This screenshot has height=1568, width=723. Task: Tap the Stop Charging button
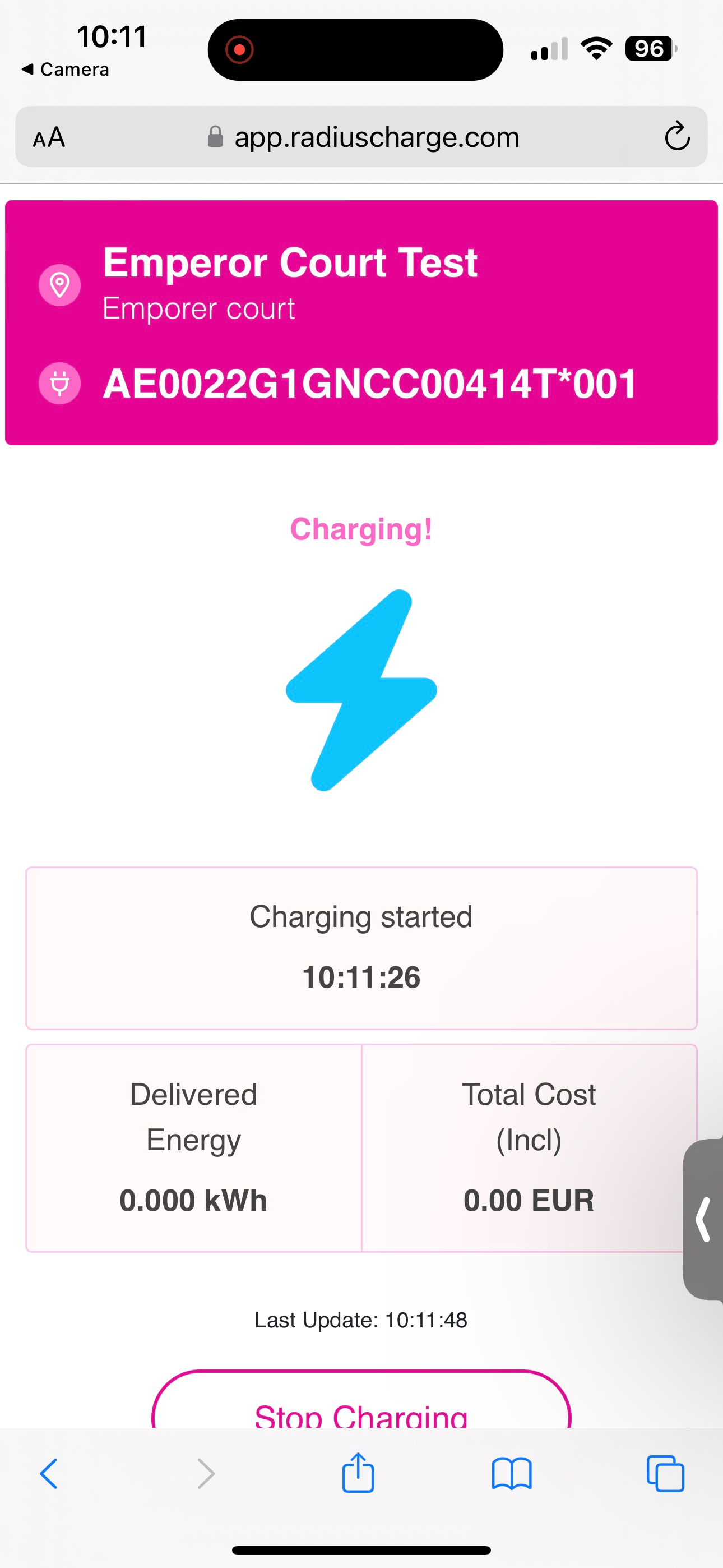(361, 1399)
